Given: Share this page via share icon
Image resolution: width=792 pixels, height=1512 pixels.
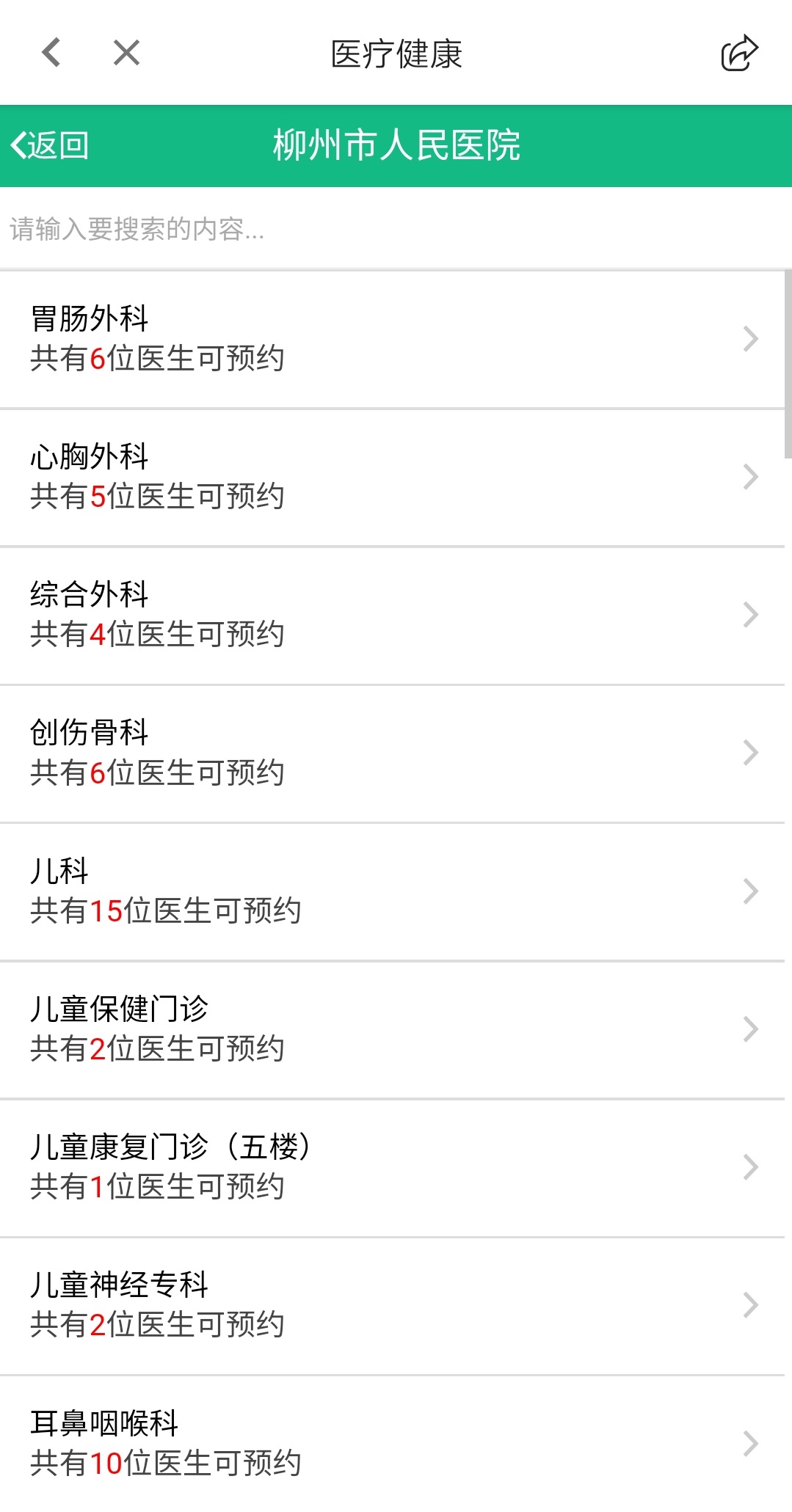Looking at the screenshot, I should 738,53.
